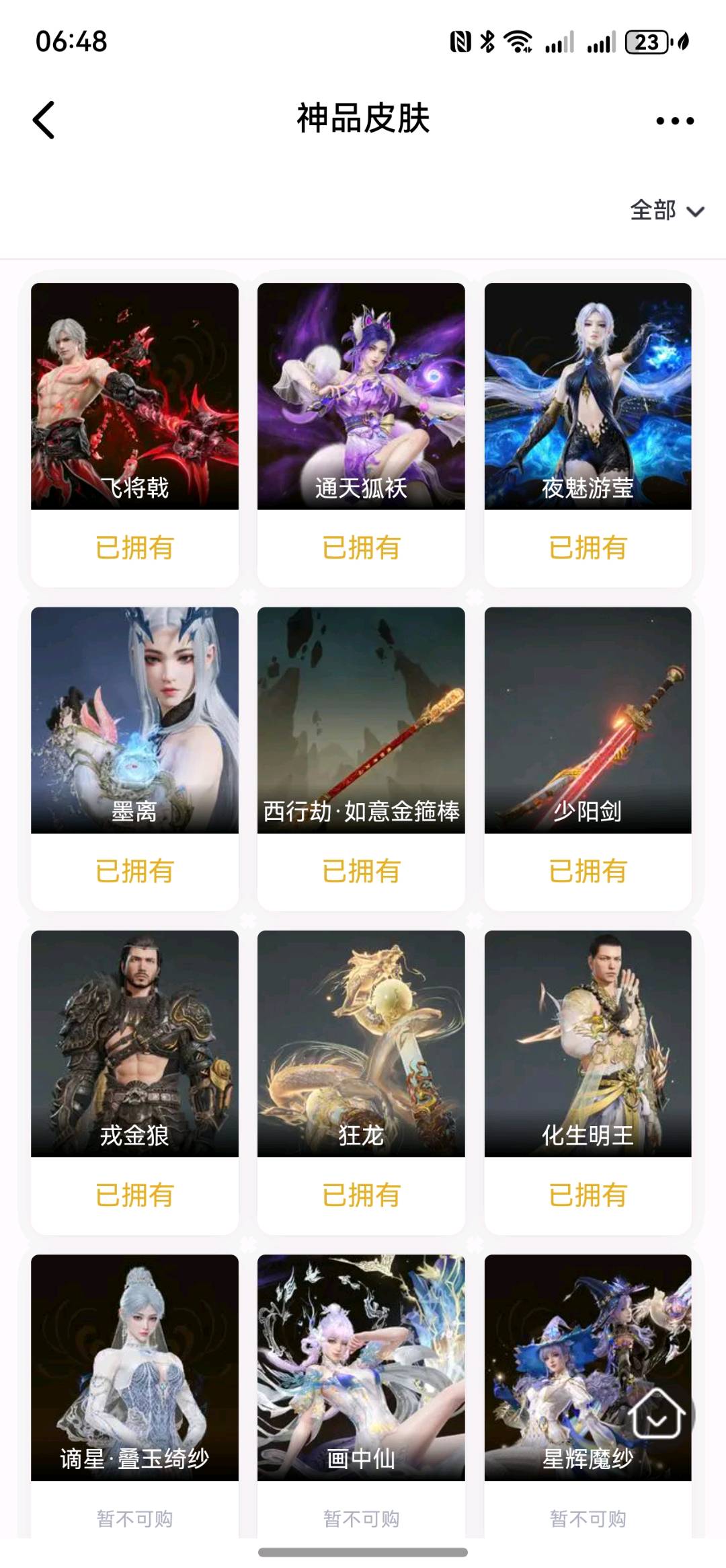View the 通天狐袄 skin
Image resolution: width=726 pixels, height=1568 pixels.
click(x=361, y=397)
